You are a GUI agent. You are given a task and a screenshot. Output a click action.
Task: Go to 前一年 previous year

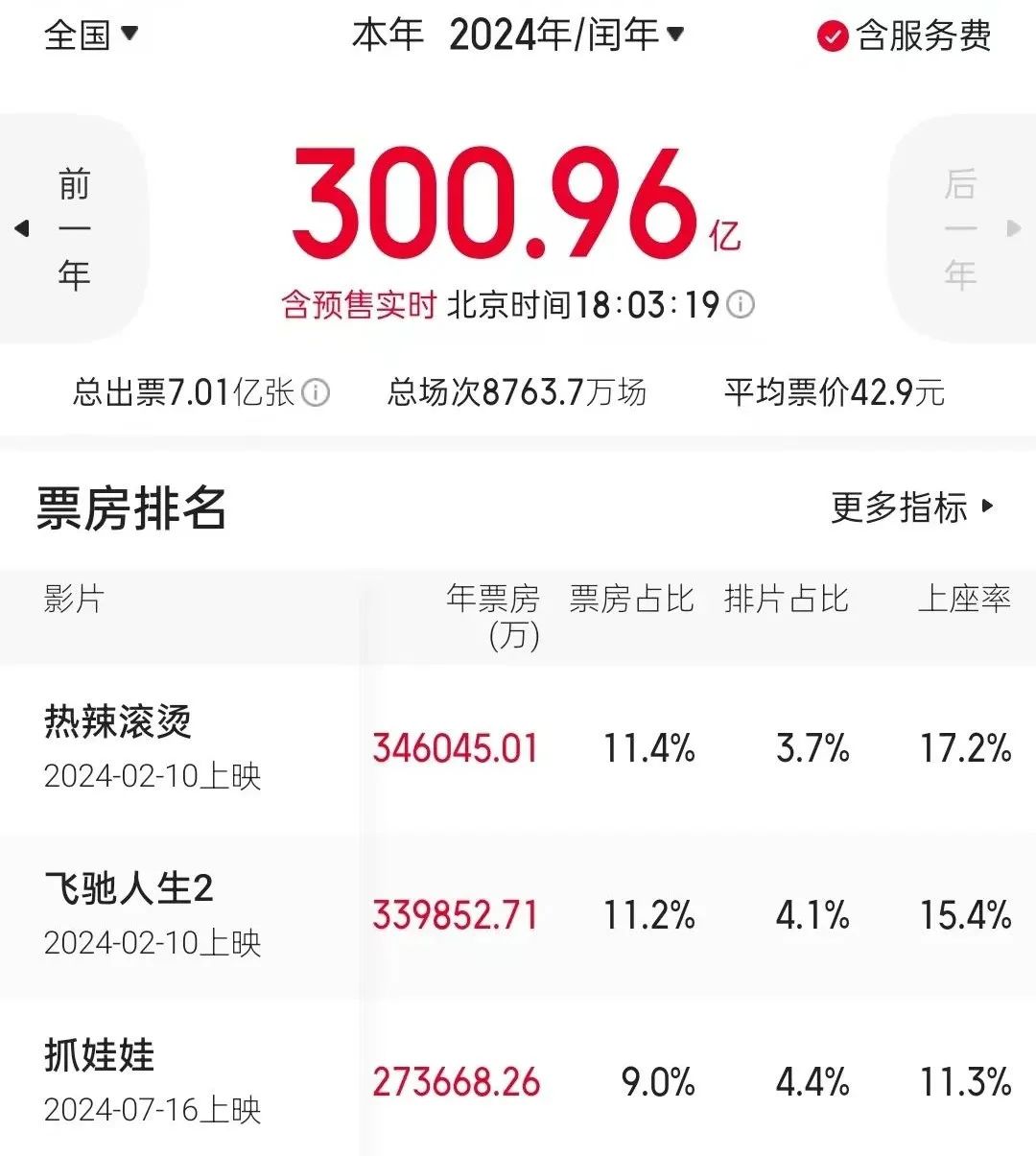72,228
